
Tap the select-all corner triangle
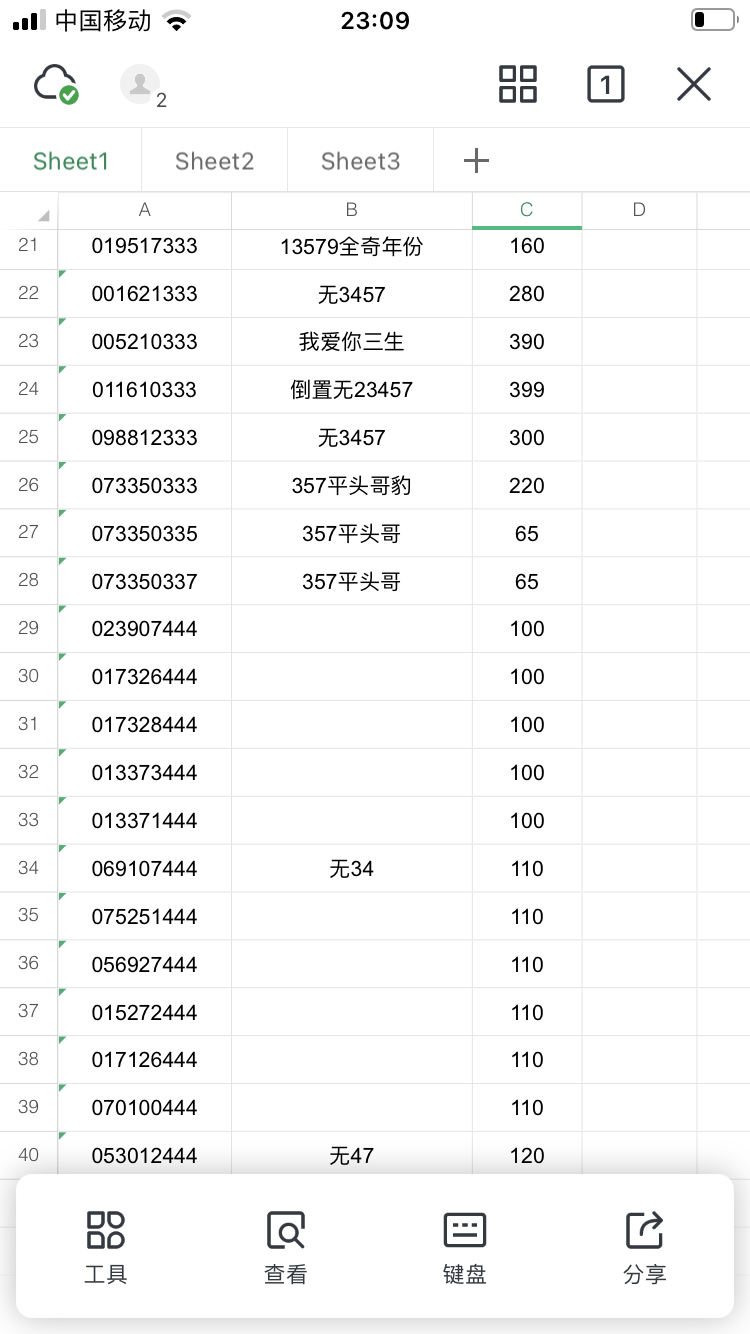[x=40, y=213]
